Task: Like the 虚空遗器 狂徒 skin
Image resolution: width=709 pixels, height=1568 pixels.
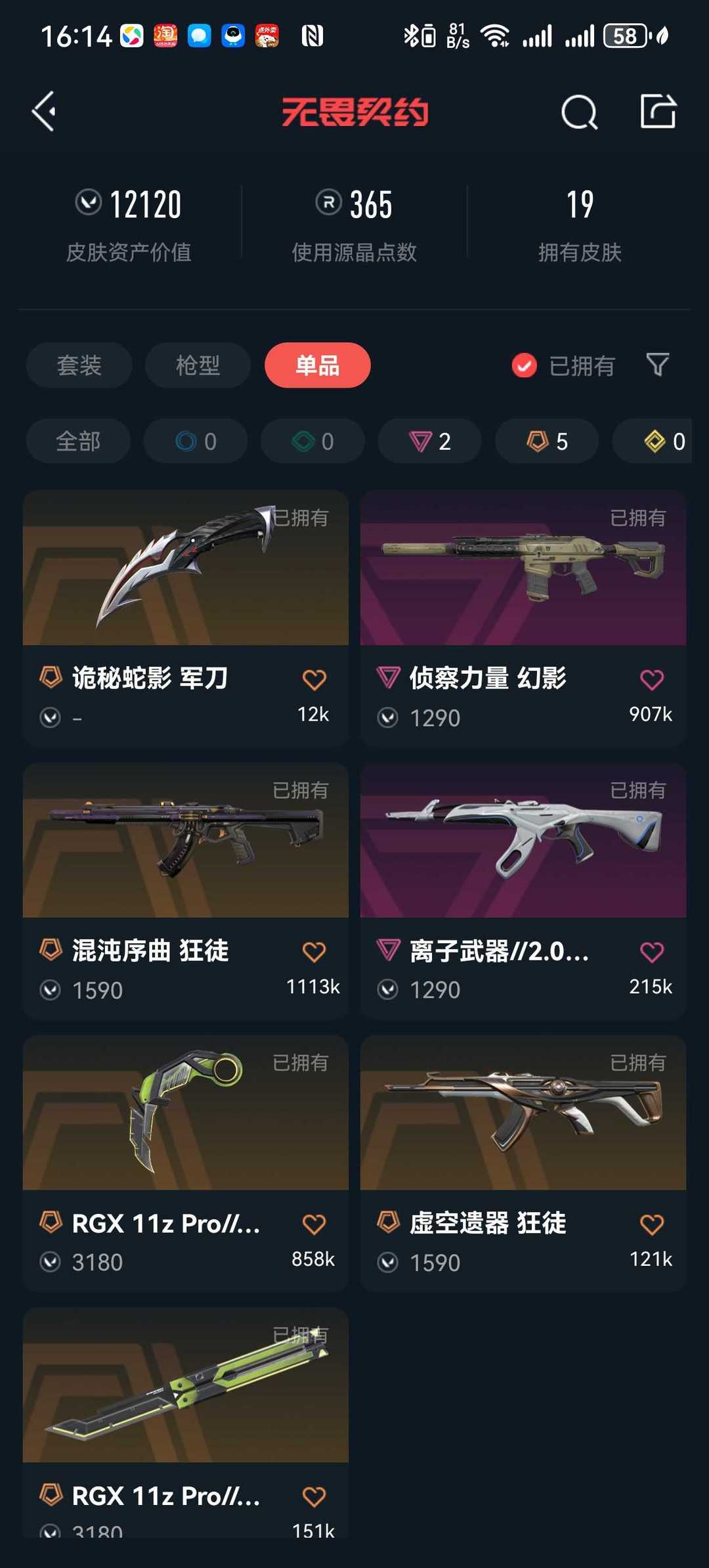Action: click(x=652, y=1224)
